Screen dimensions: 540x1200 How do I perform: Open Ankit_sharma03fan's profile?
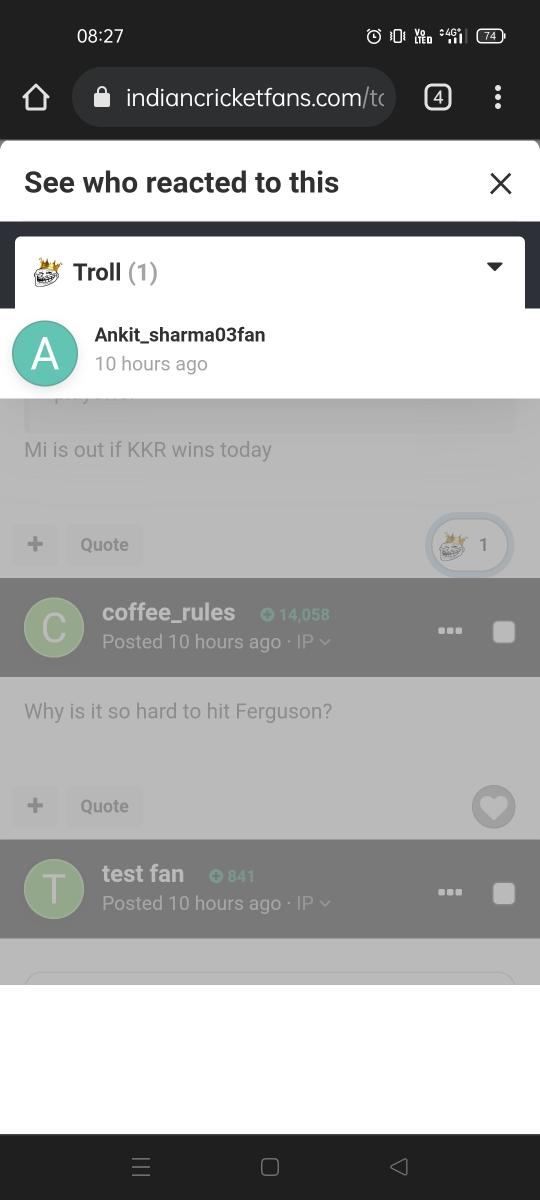pos(180,335)
